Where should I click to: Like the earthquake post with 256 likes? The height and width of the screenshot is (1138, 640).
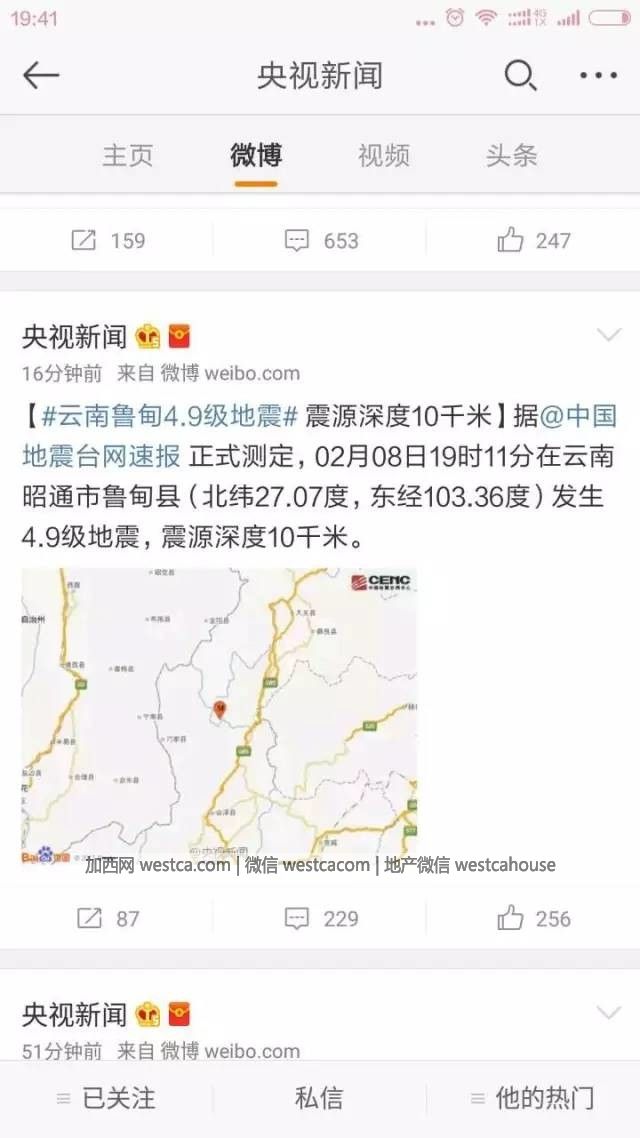click(533, 918)
